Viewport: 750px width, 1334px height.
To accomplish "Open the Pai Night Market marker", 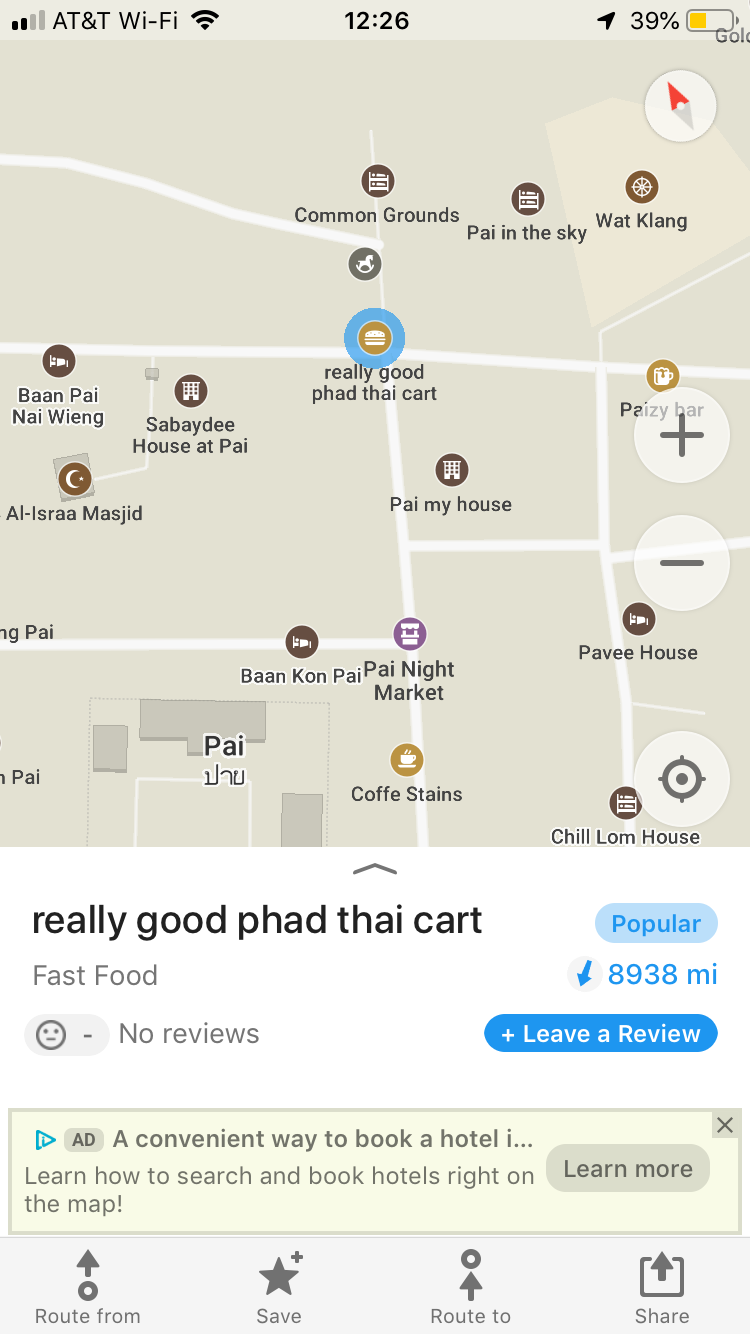I will coord(409,633).
